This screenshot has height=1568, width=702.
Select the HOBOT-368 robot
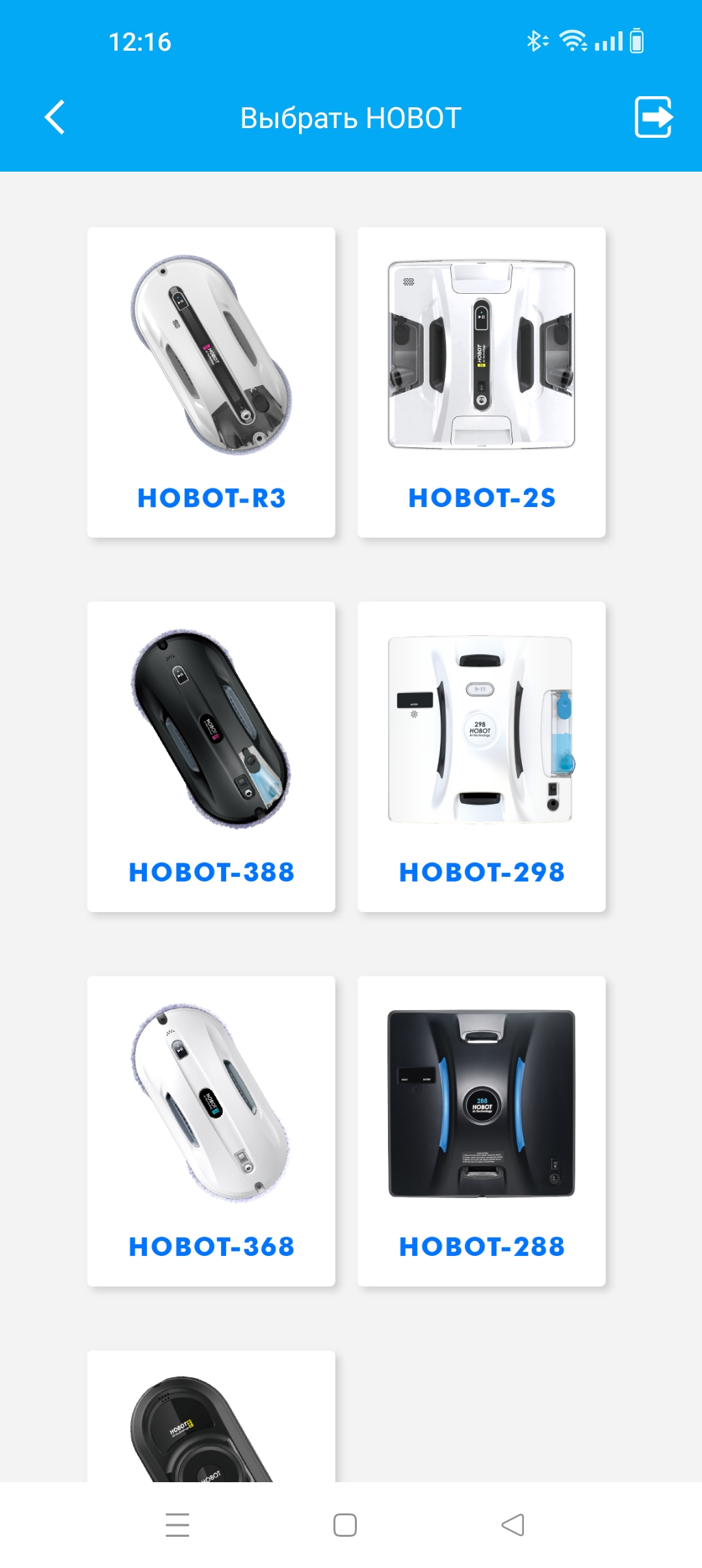[x=211, y=1131]
